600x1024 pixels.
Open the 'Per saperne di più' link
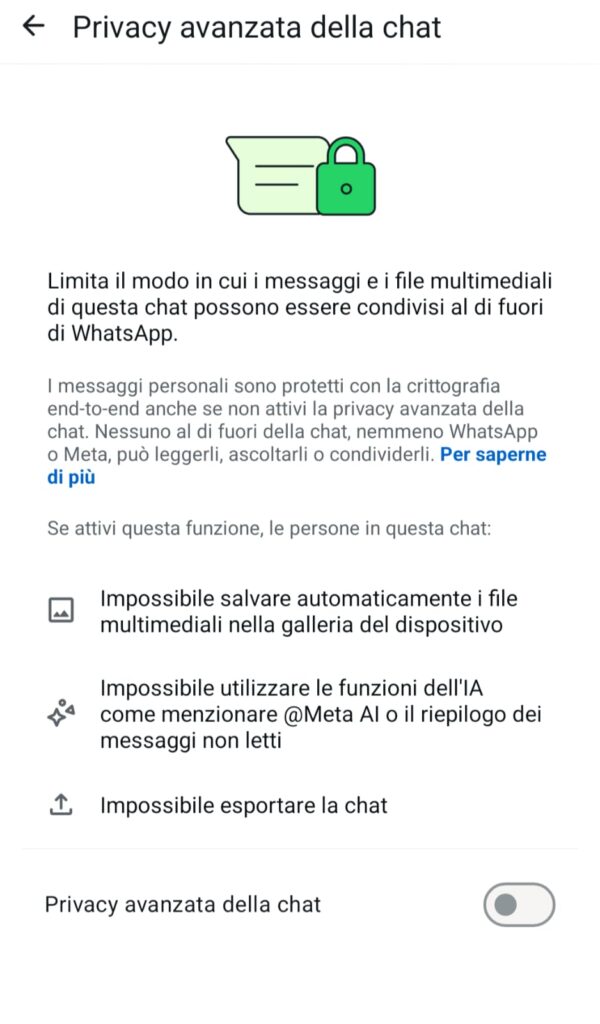tap(495, 454)
